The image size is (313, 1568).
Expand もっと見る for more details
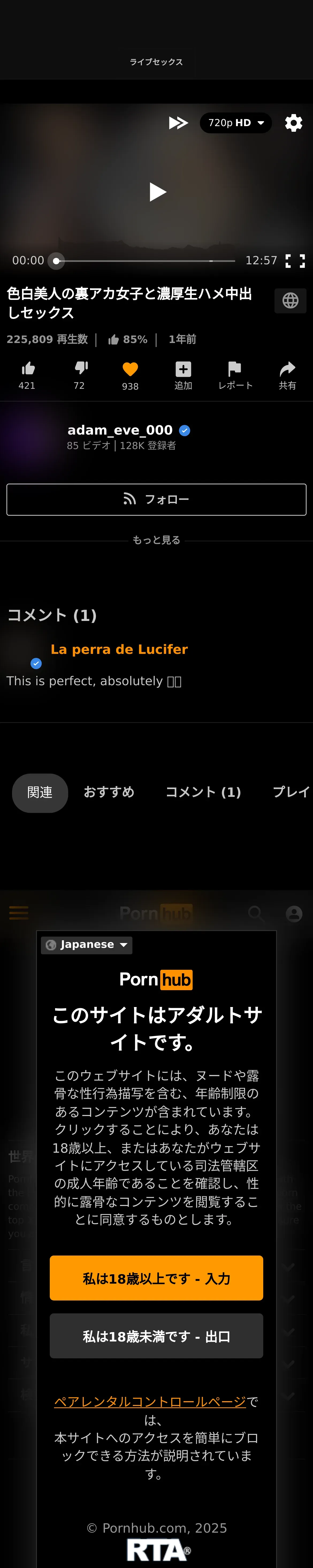pos(156,540)
